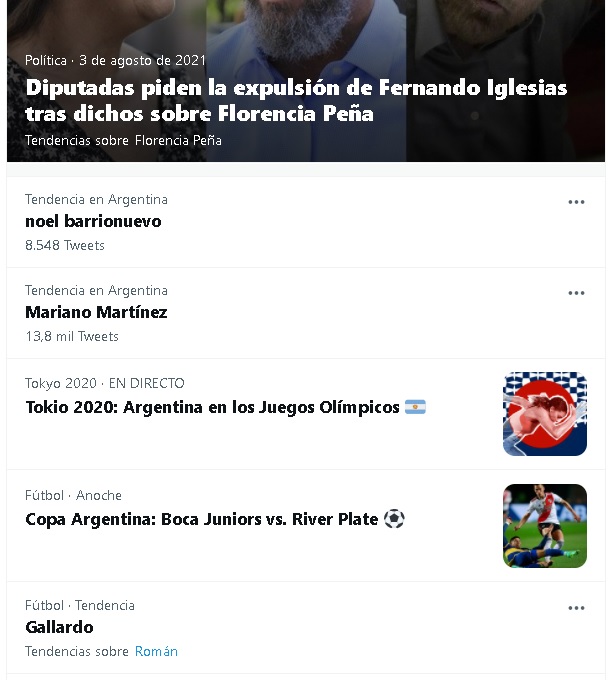The image size is (610, 680).
Task: Show more options for Mariano Martínez trend
Action: pyautogui.click(x=576, y=293)
